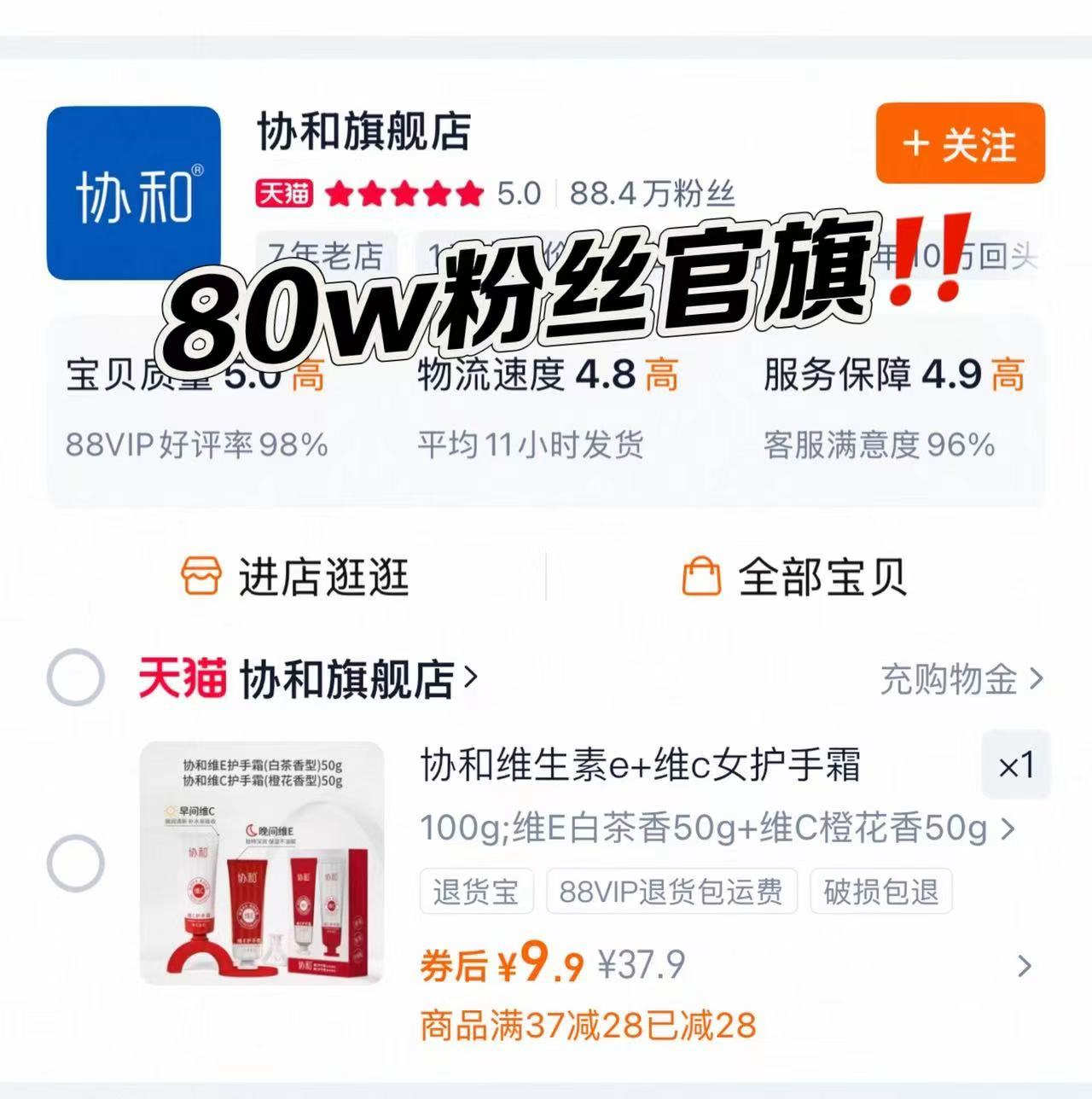Select the circle checkbox next to 天猫协和旗舰店

(x=75, y=678)
